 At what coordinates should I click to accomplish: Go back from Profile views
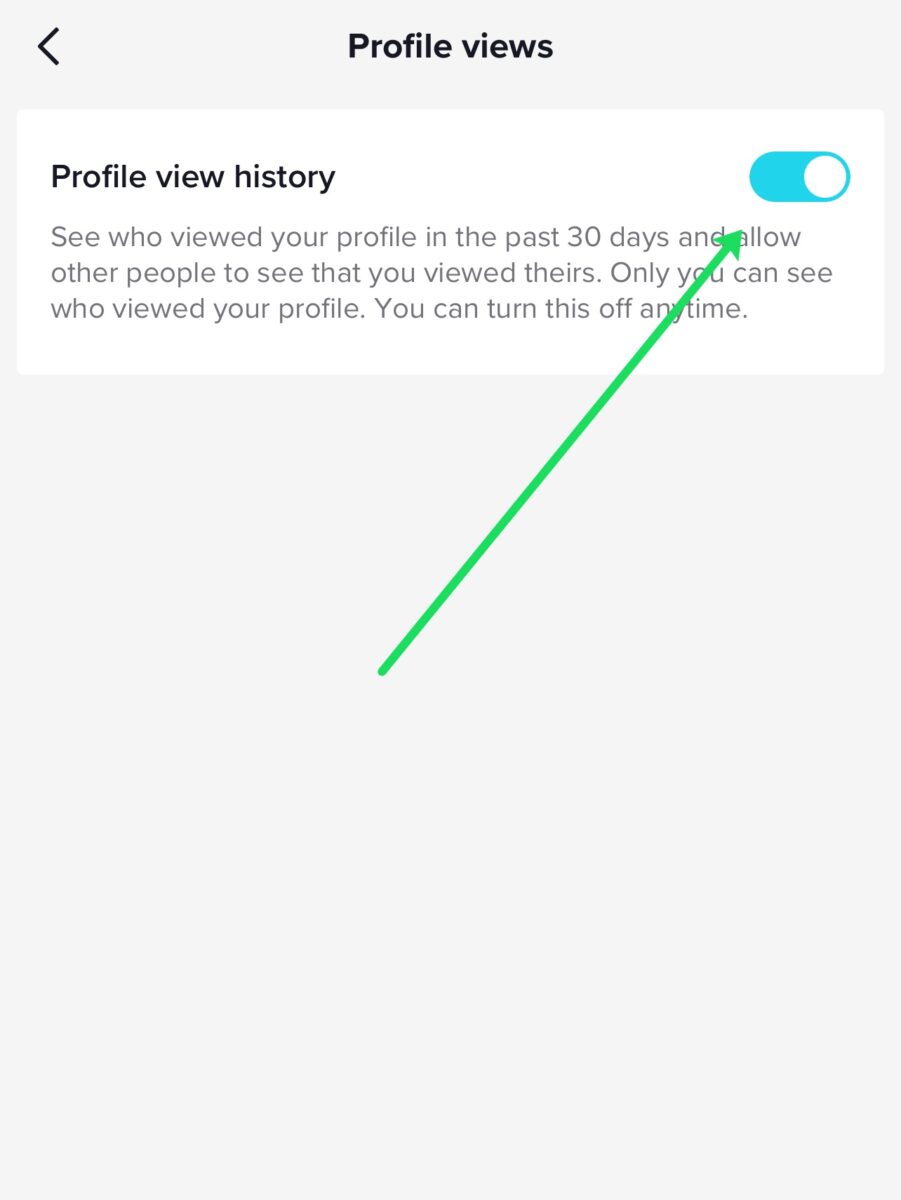coord(49,47)
